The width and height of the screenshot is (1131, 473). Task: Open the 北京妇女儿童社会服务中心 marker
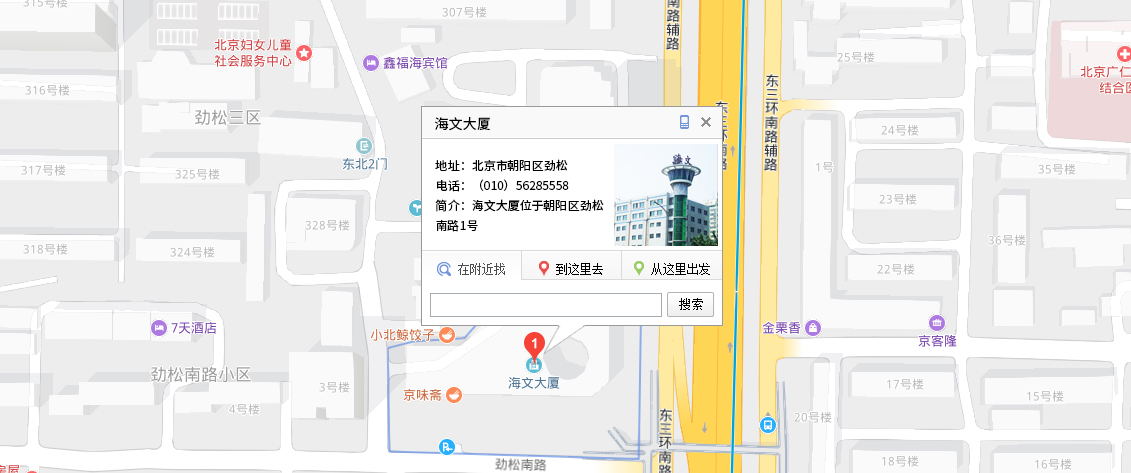tap(304, 52)
